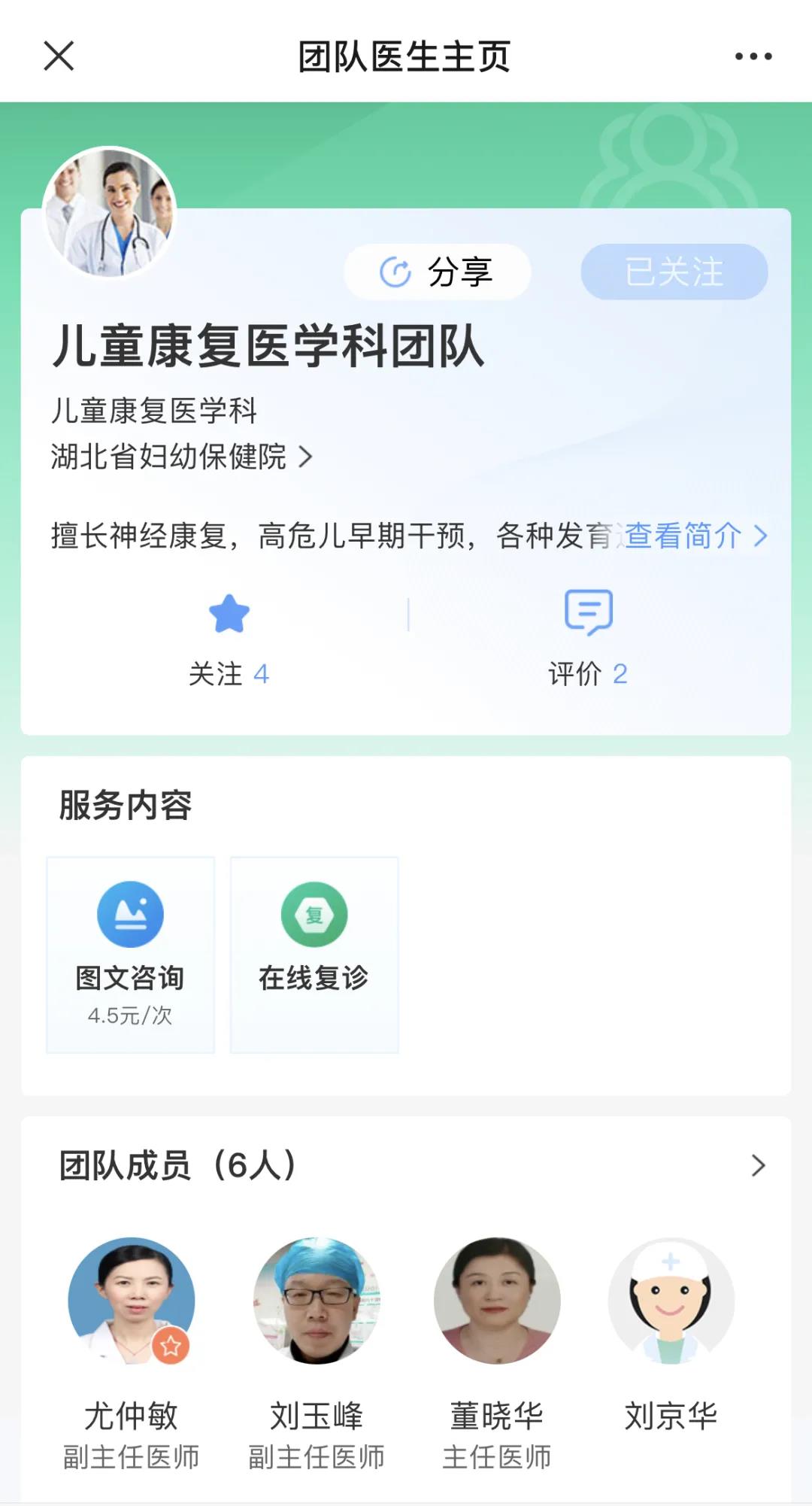Image resolution: width=812 pixels, height=1506 pixels.
Task: Open doctor 尤仲敏's profile
Action: (x=132, y=1301)
